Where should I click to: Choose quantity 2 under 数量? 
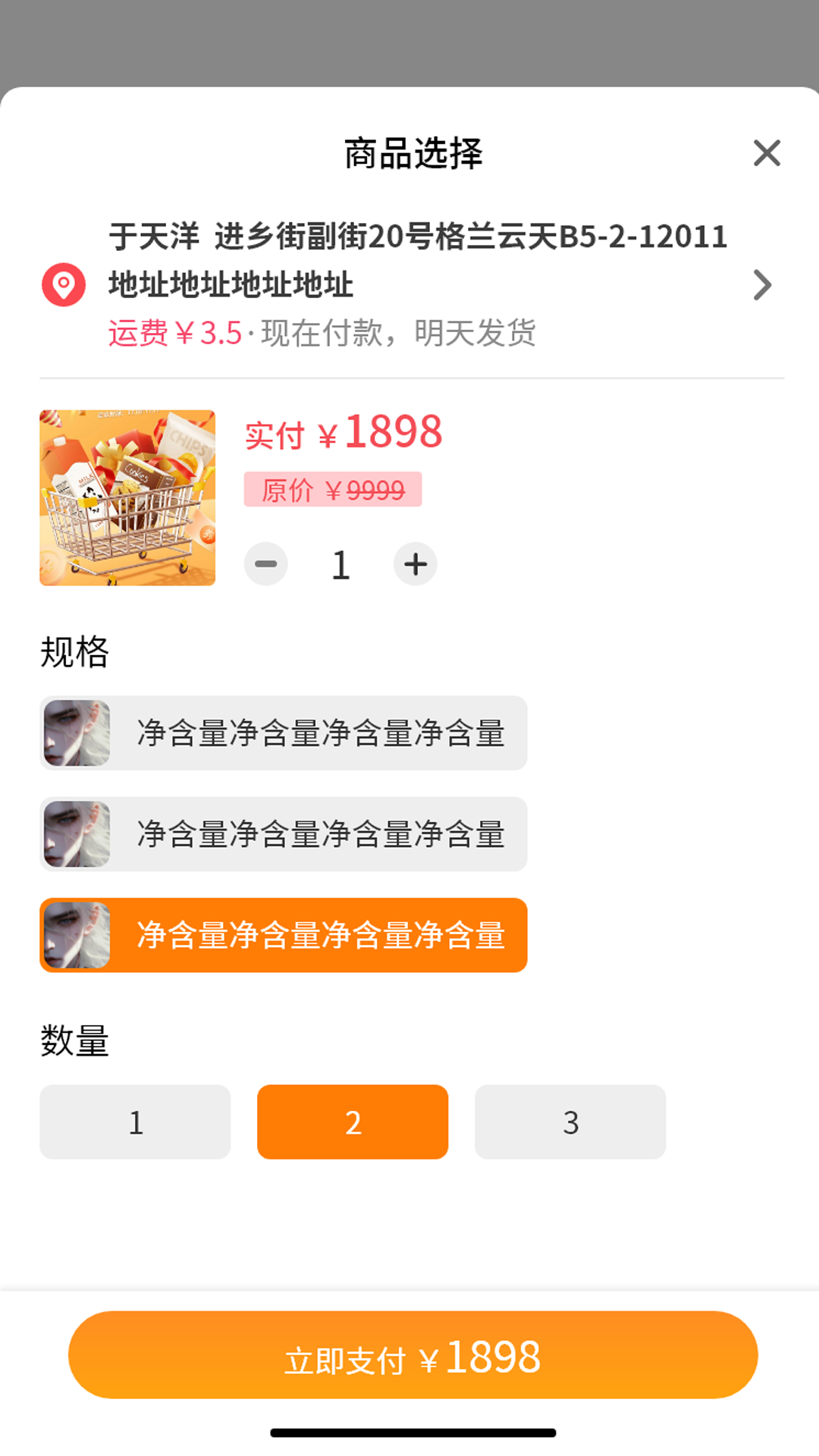coord(353,1122)
